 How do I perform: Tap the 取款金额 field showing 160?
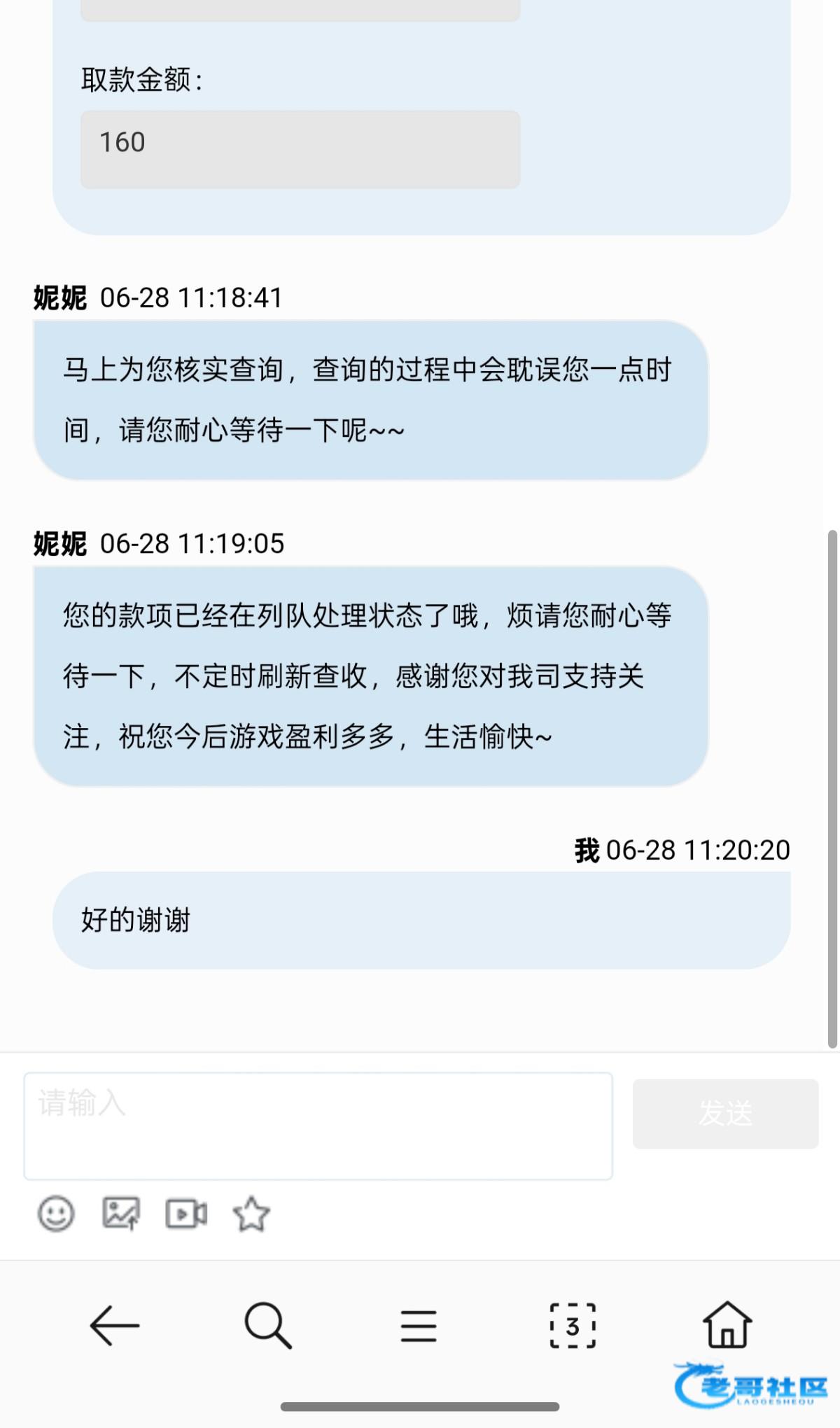coord(300,149)
